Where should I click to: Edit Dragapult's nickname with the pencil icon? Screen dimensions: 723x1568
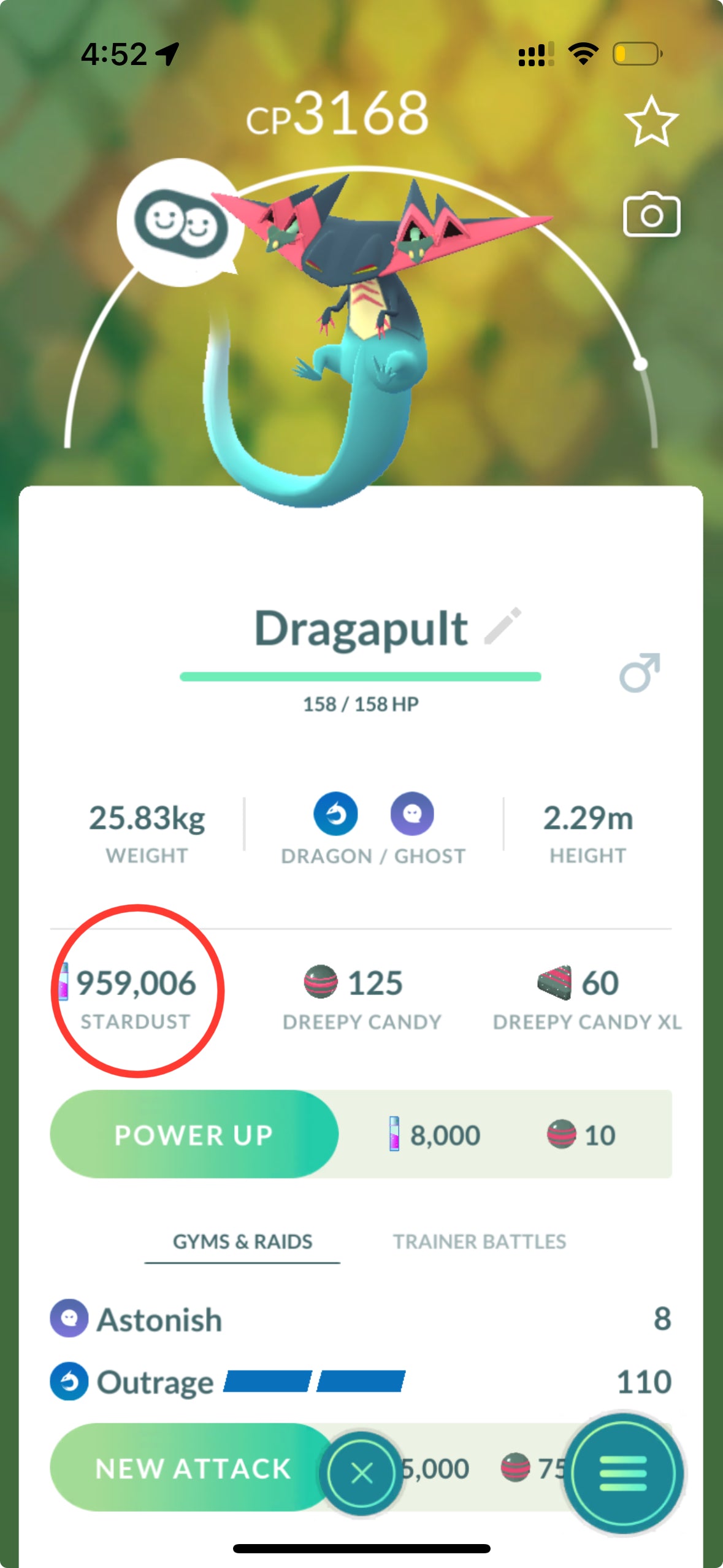pyautogui.click(x=503, y=626)
